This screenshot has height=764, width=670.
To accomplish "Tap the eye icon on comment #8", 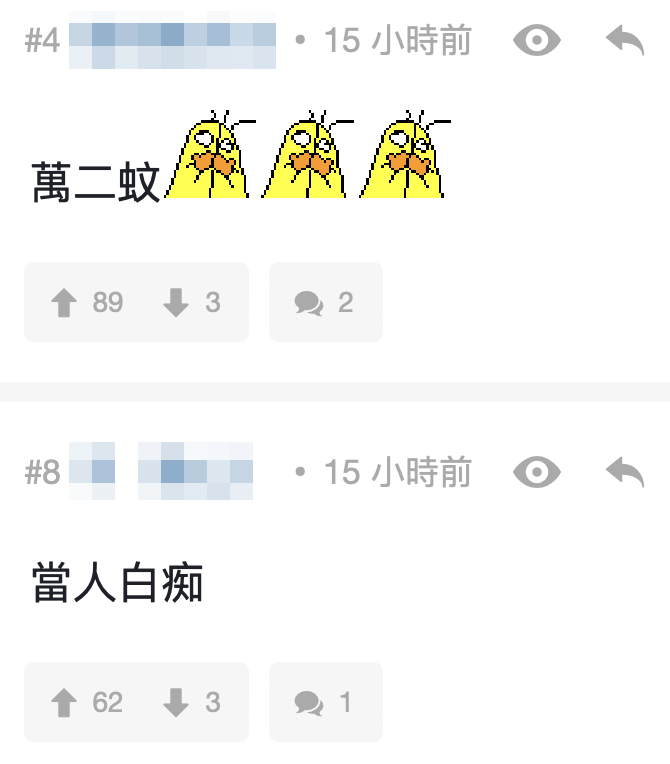I will (x=537, y=472).
